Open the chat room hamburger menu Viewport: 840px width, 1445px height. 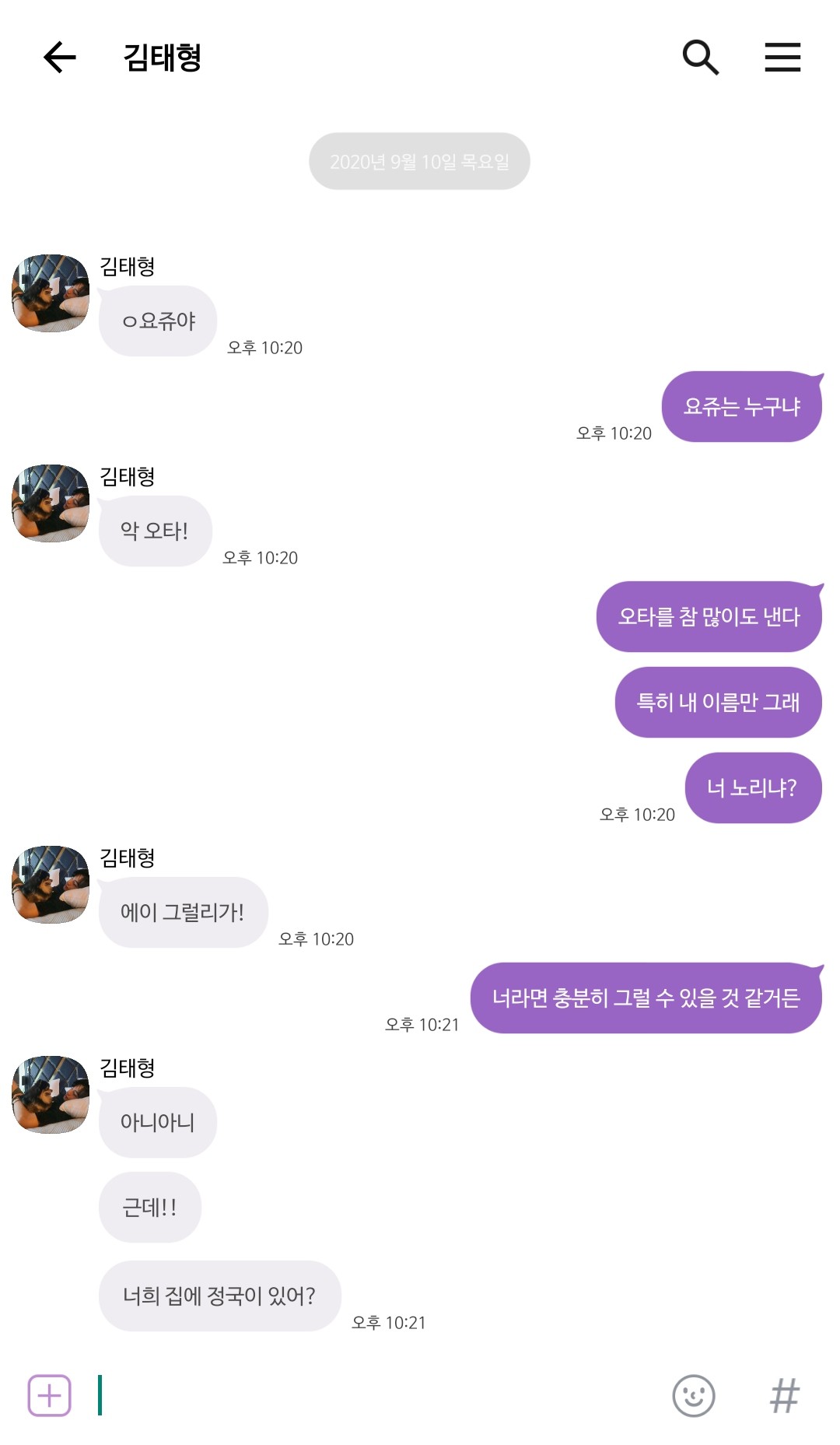782,58
